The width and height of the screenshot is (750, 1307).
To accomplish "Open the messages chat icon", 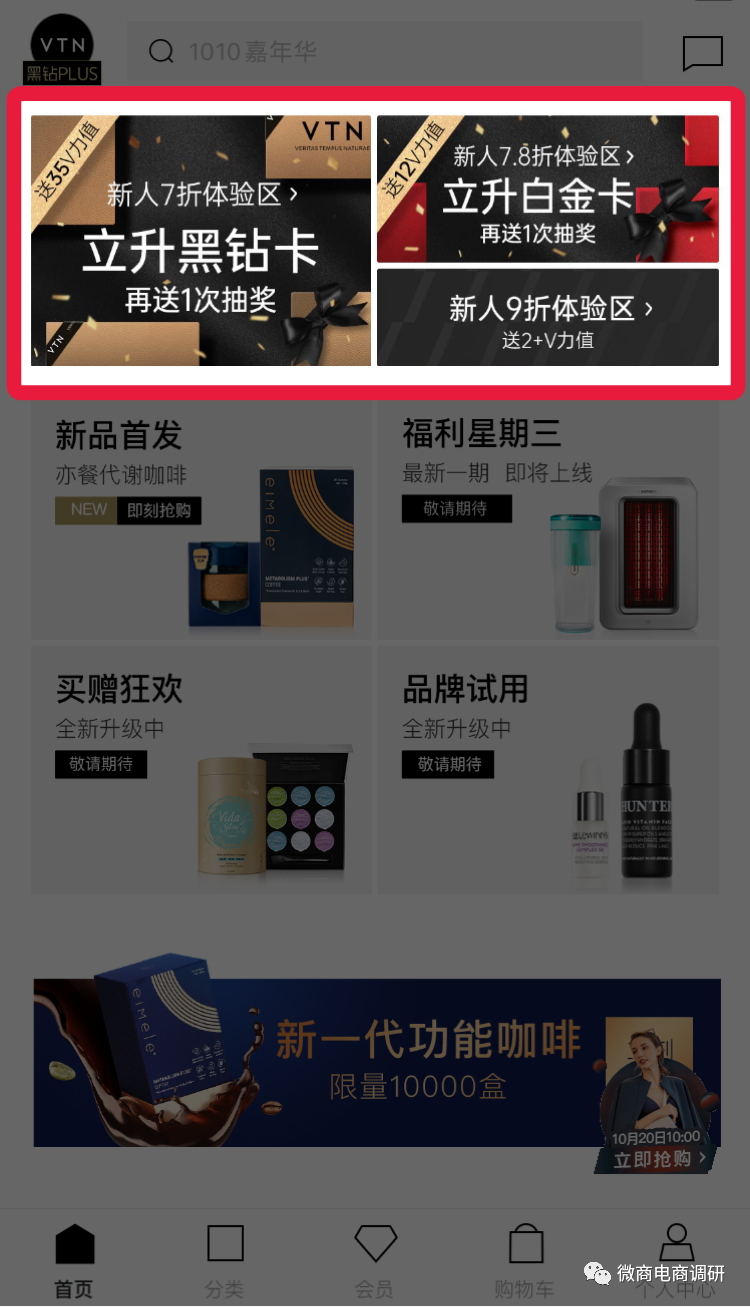I will [x=702, y=53].
